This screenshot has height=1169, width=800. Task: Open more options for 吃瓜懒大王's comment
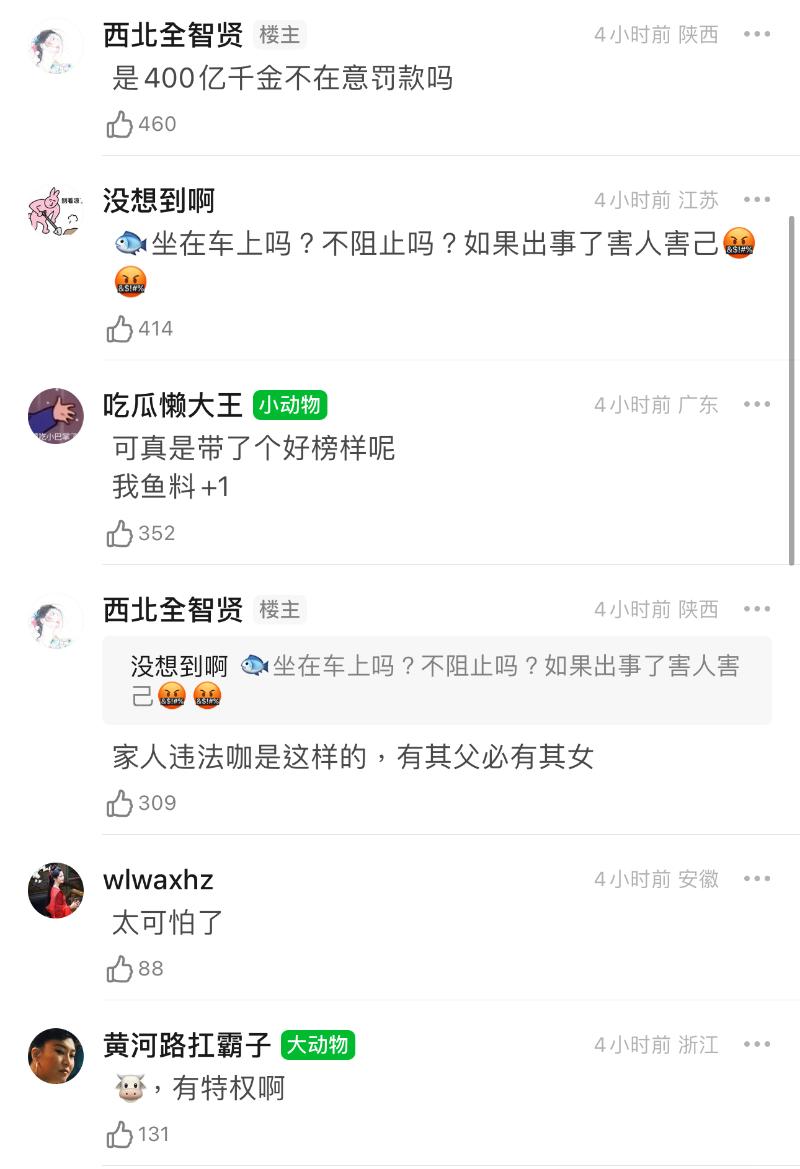[x=757, y=405]
